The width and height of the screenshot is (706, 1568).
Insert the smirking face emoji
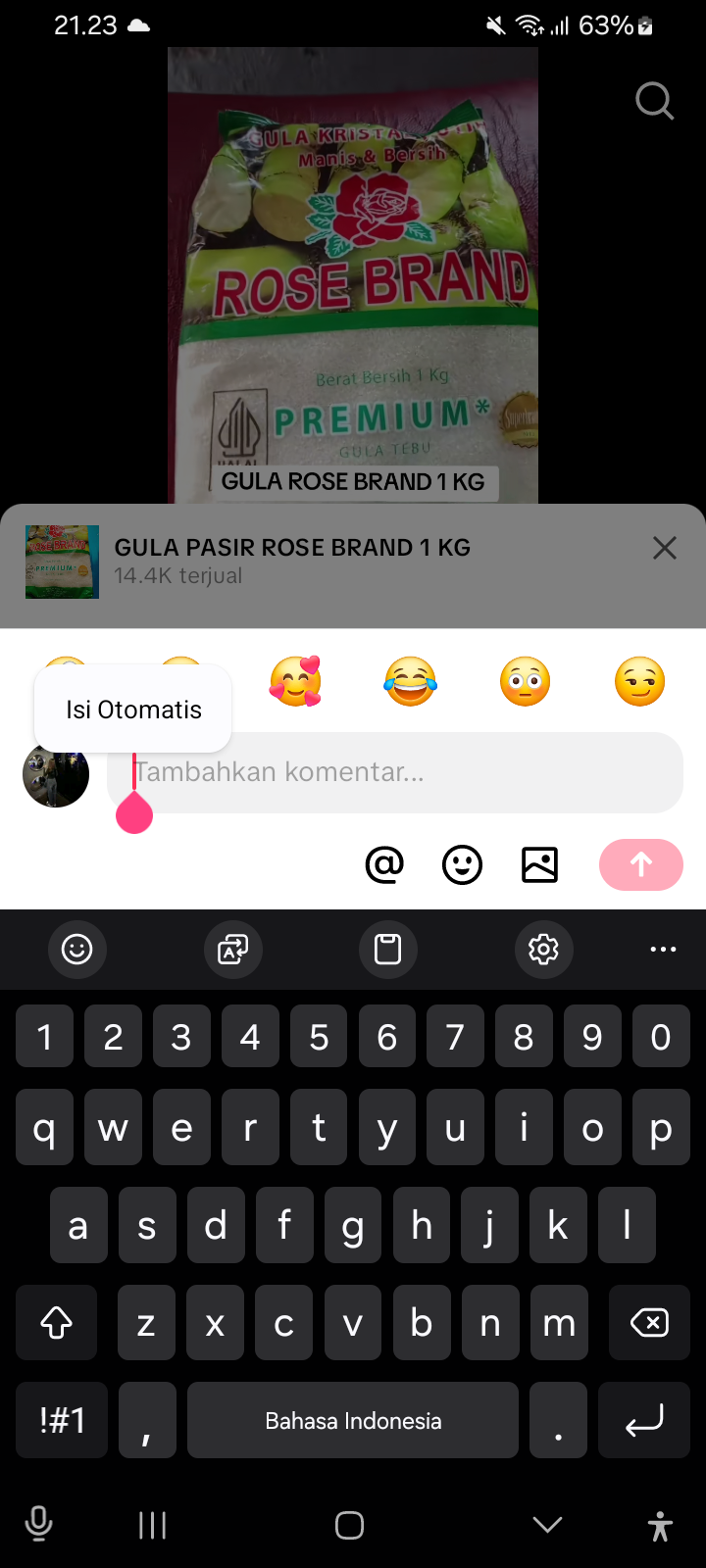tap(639, 681)
